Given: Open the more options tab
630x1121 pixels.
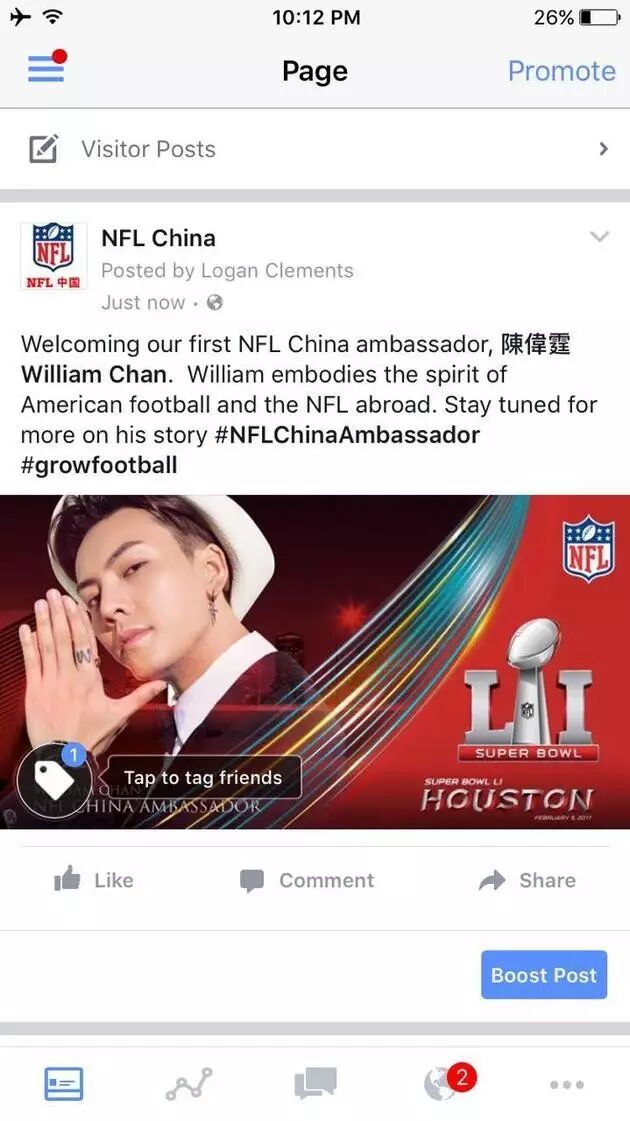Looking at the screenshot, I should coord(566,1084).
